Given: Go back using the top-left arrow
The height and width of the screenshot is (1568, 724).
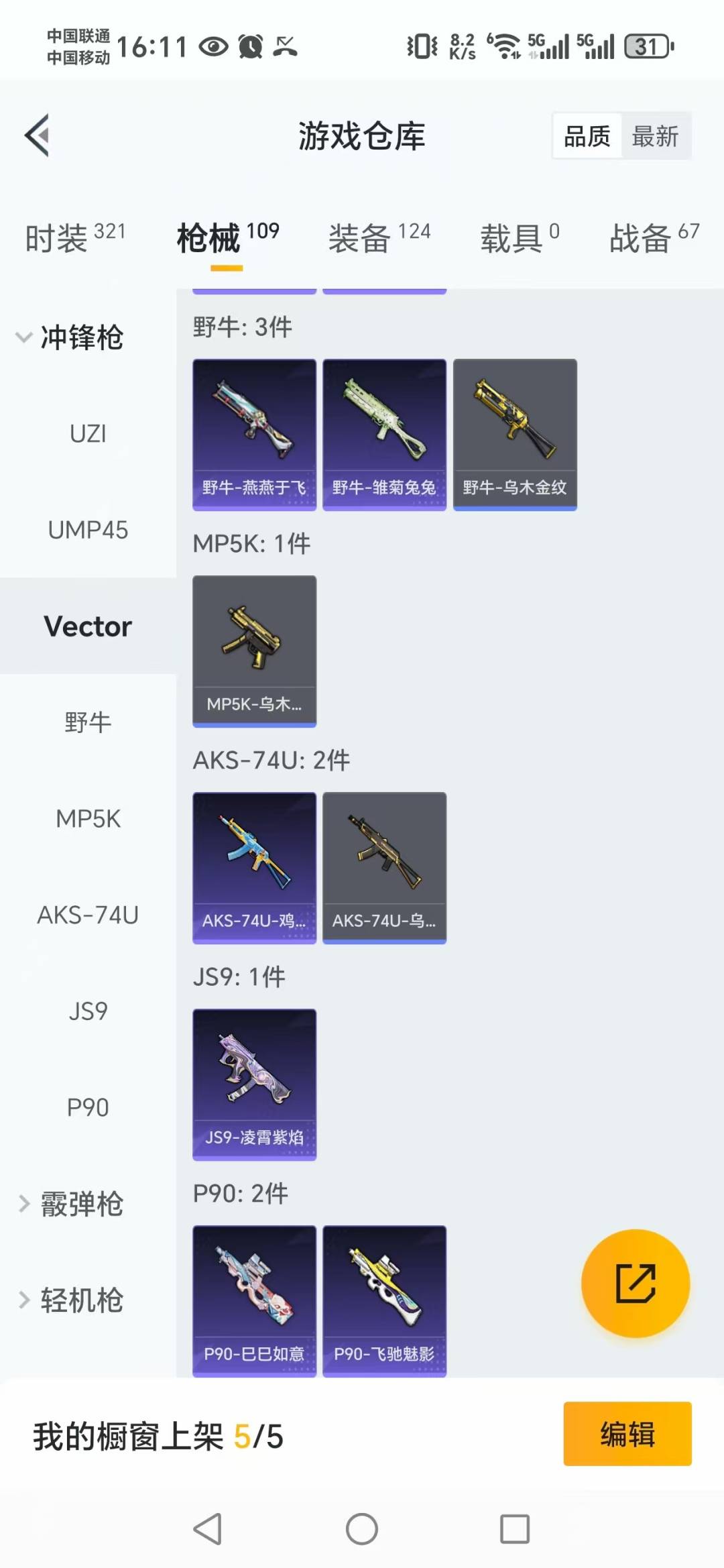Looking at the screenshot, I should click(x=38, y=135).
